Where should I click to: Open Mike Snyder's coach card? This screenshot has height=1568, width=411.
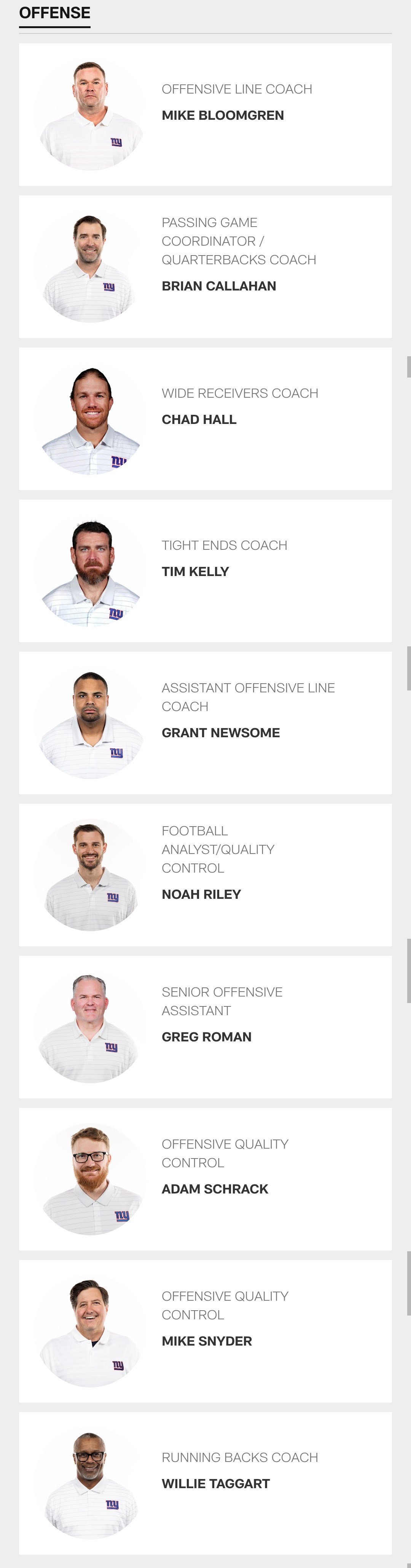(205, 1332)
